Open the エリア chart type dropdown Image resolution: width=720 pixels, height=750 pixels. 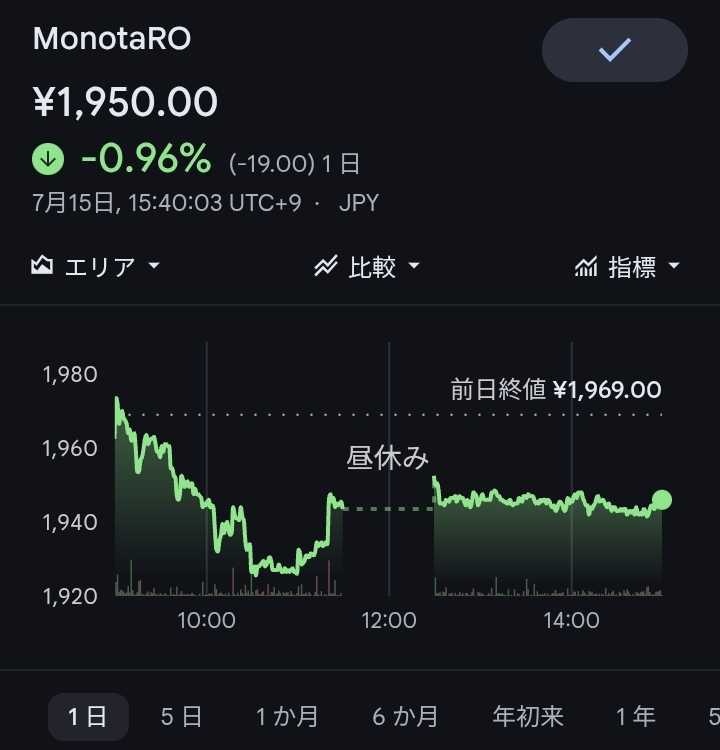click(95, 266)
